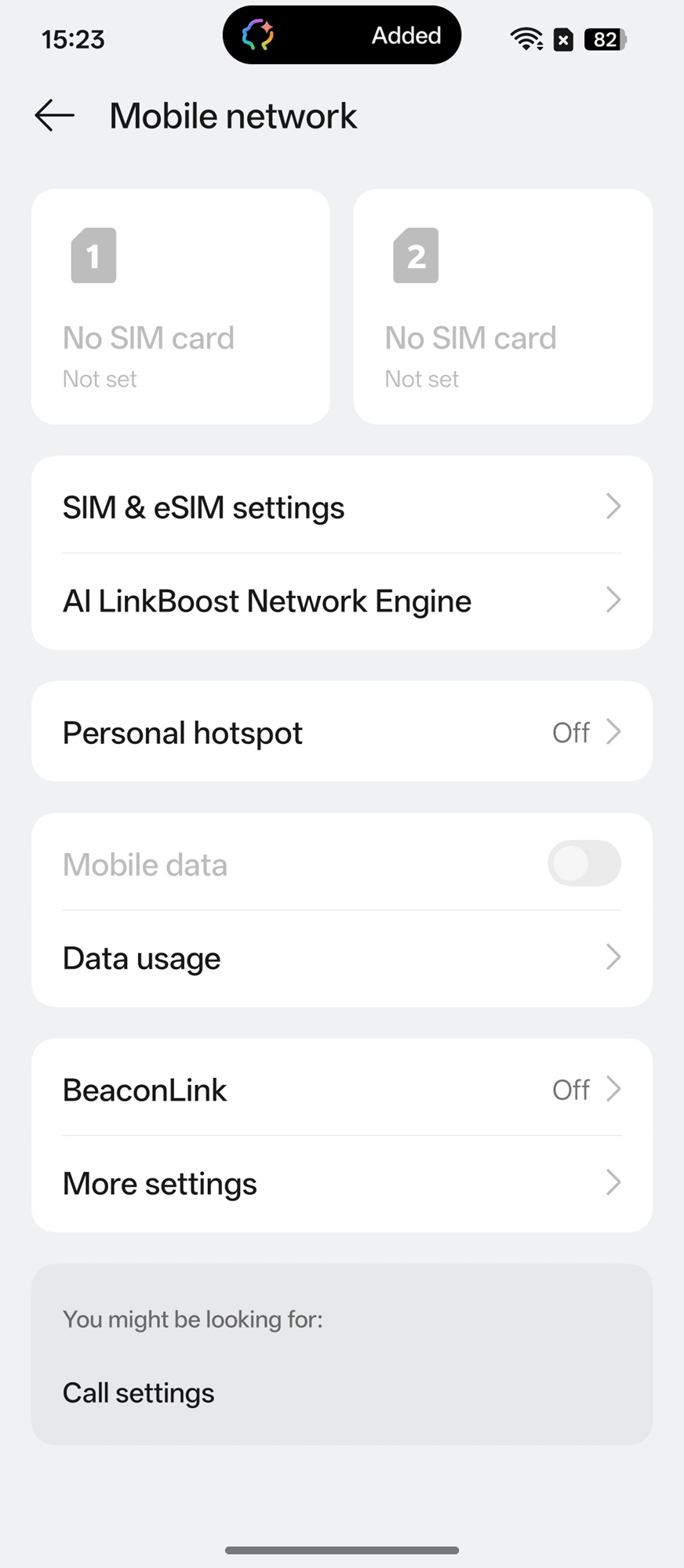
Task: Open Personal hotspot settings
Action: click(341, 732)
